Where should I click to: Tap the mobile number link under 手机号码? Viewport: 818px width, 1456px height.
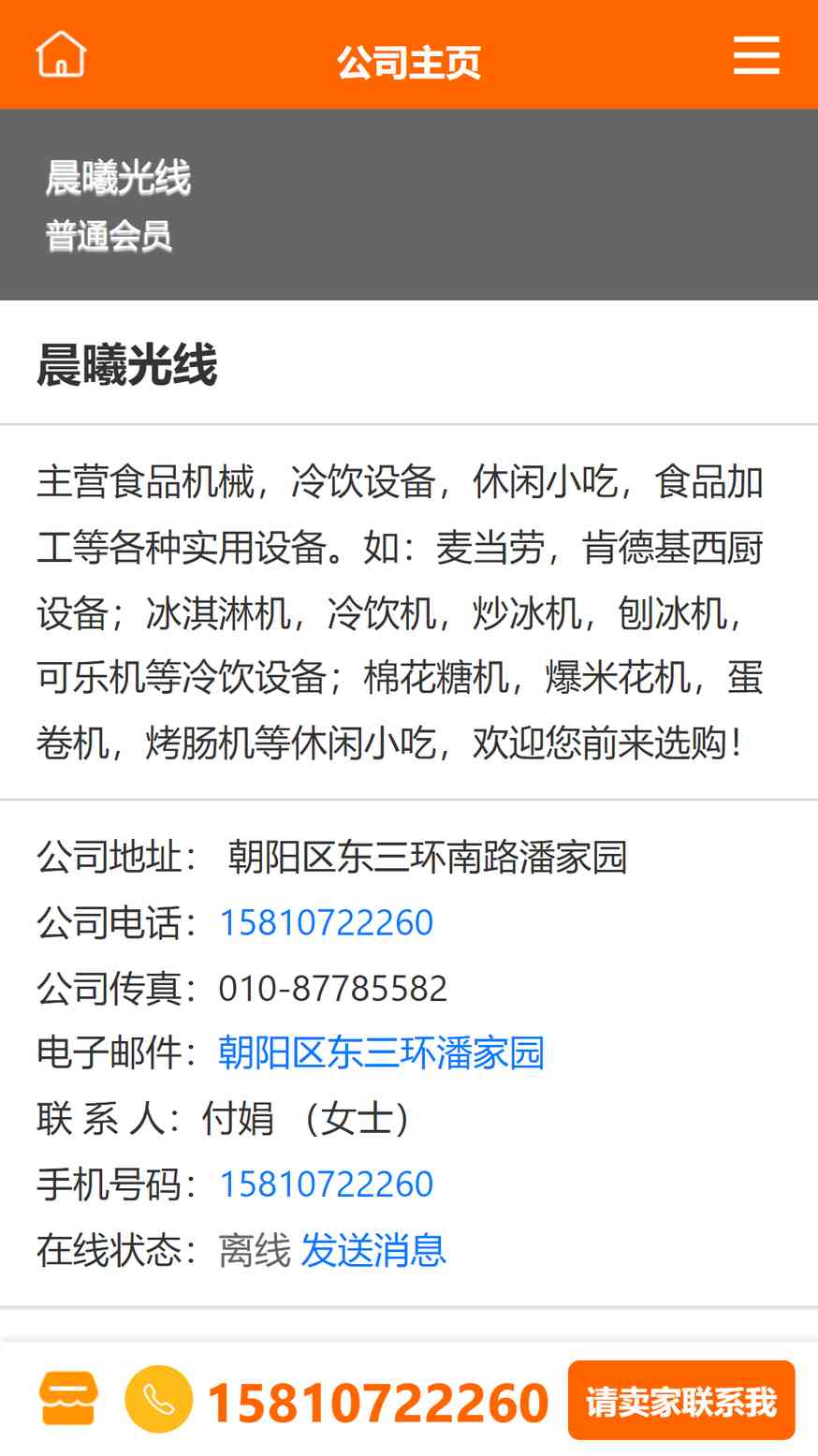(326, 1184)
